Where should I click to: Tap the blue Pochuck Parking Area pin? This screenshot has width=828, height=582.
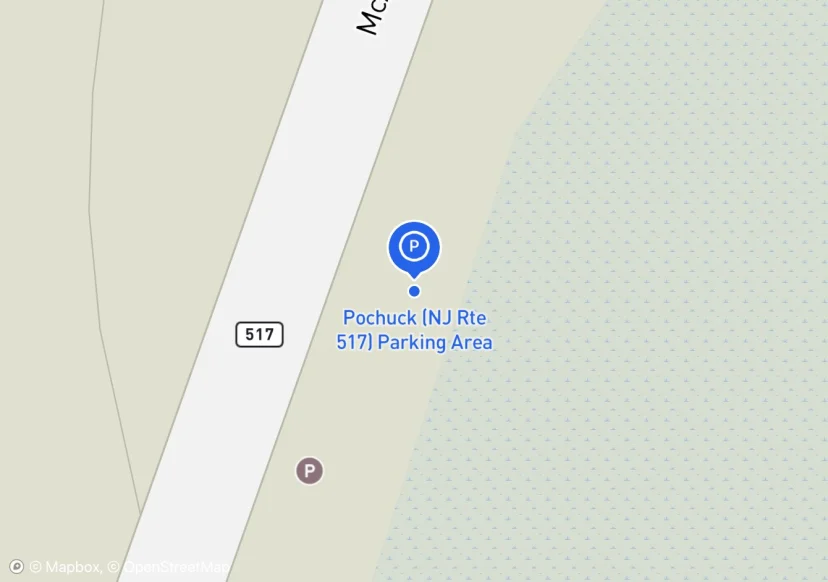click(x=414, y=247)
